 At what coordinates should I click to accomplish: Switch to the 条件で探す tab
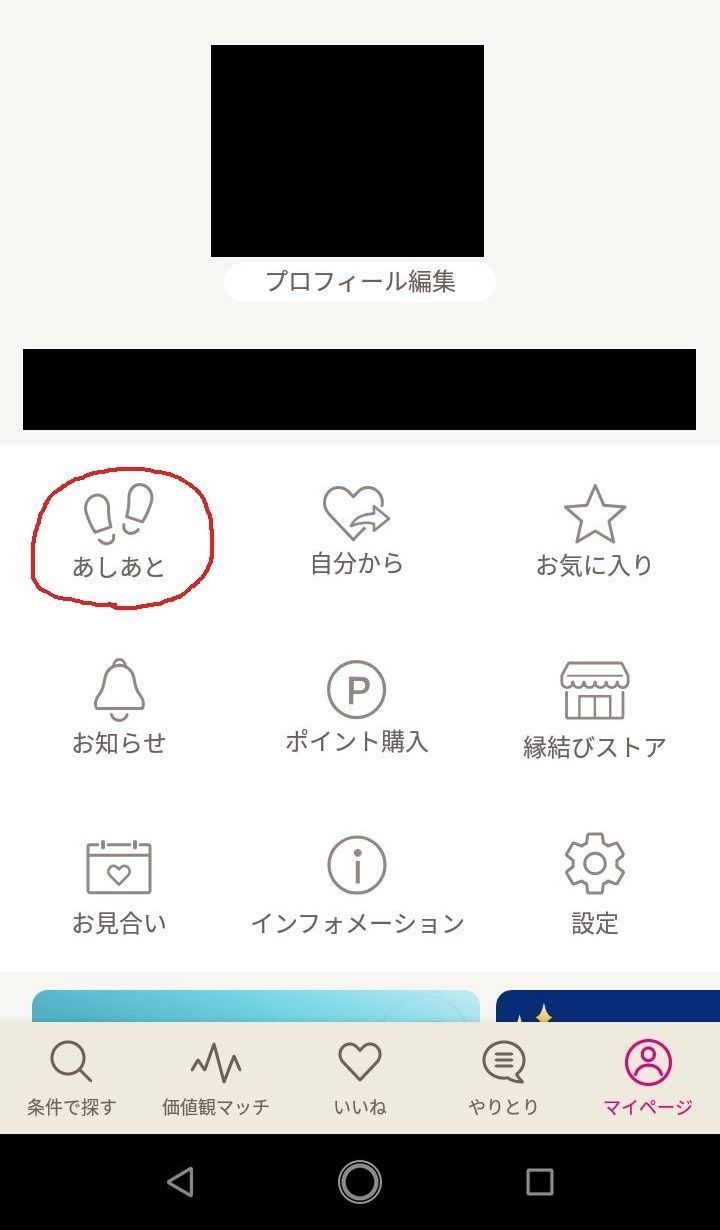pyautogui.click(x=71, y=1078)
